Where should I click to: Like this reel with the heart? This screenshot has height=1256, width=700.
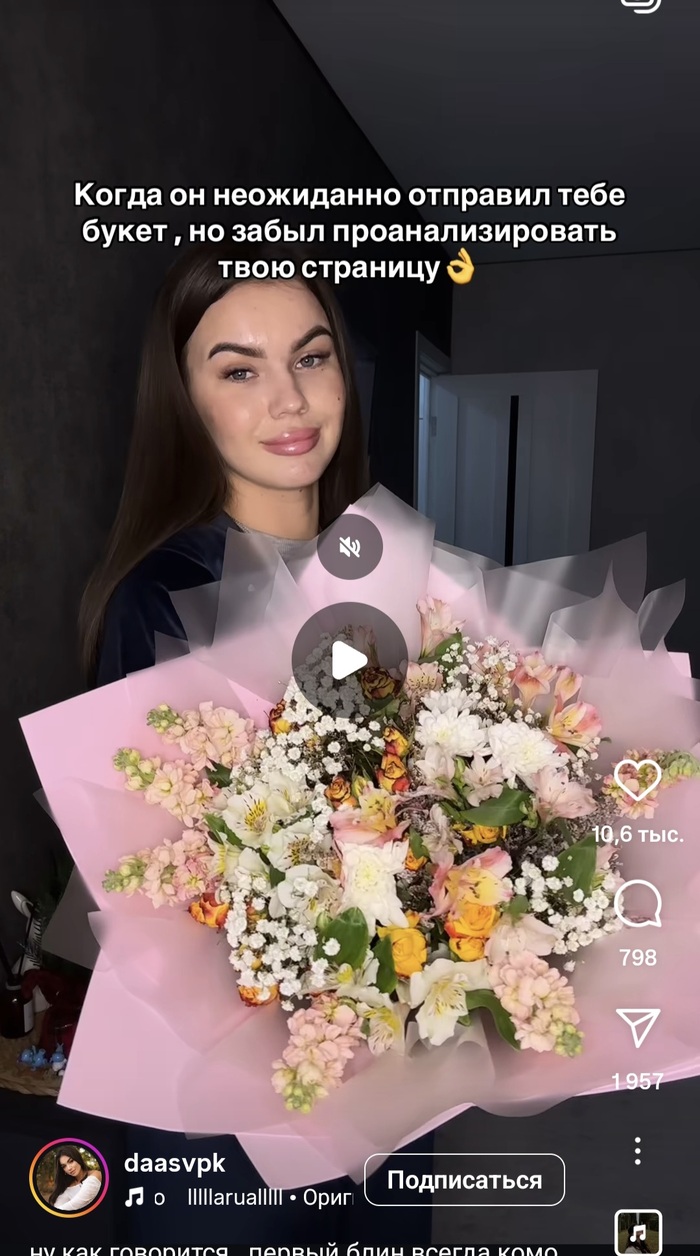pyautogui.click(x=637, y=781)
